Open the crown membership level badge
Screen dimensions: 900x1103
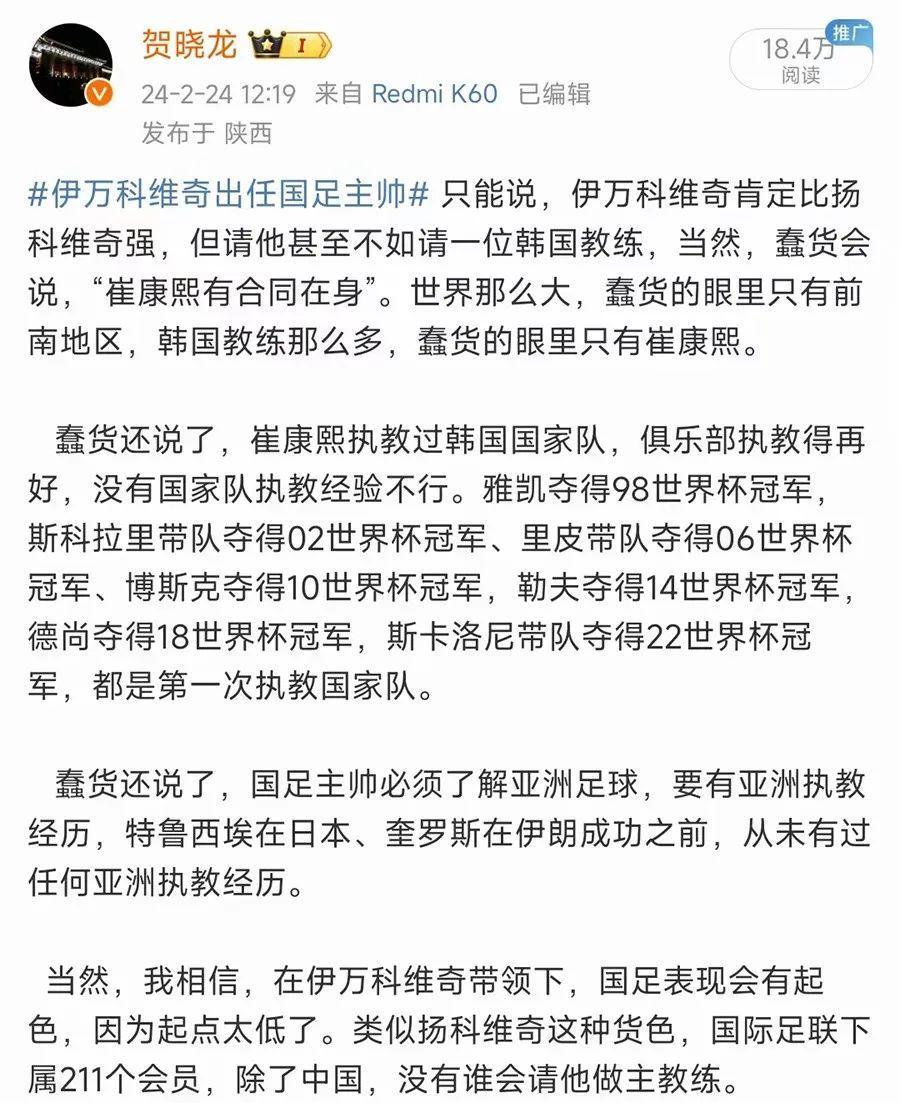coord(290,45)
